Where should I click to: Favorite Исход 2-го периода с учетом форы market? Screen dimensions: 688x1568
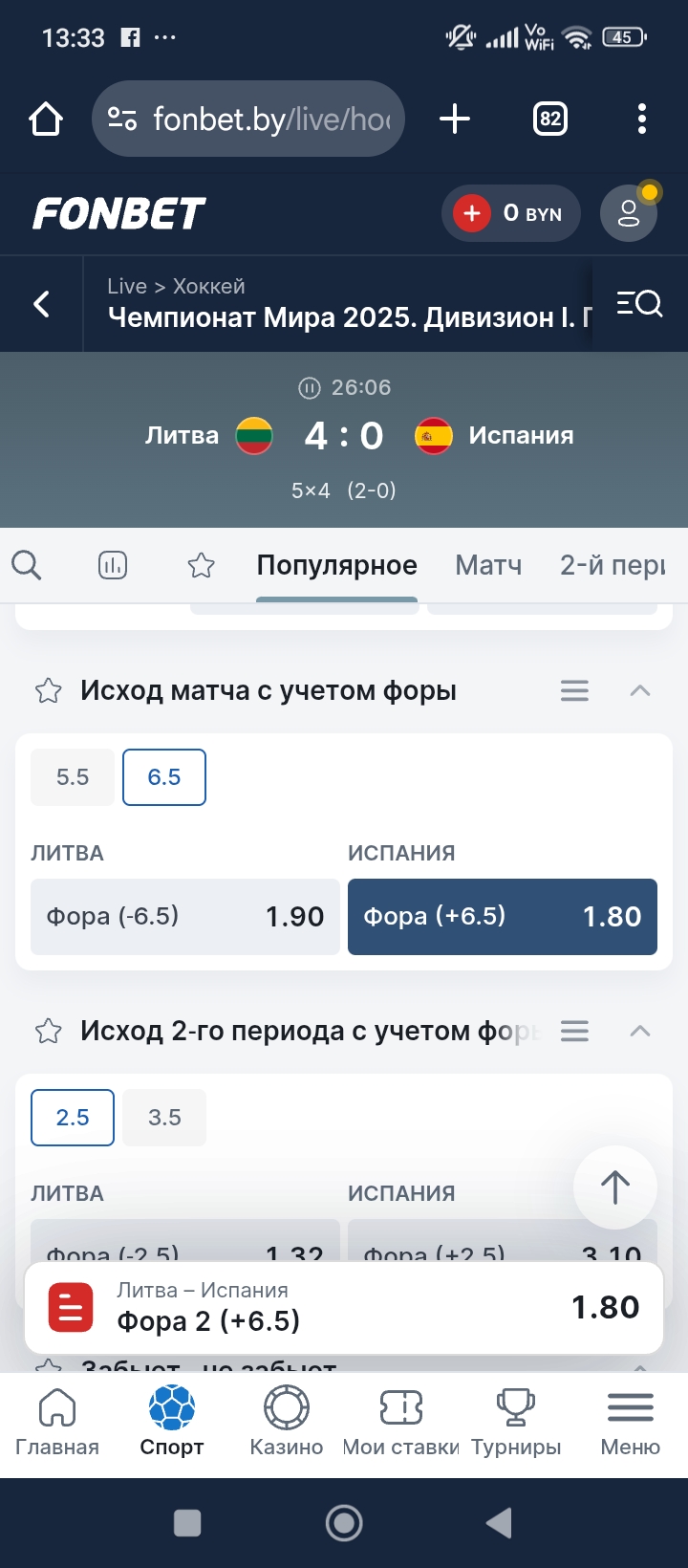click(x=48, y=1031)
